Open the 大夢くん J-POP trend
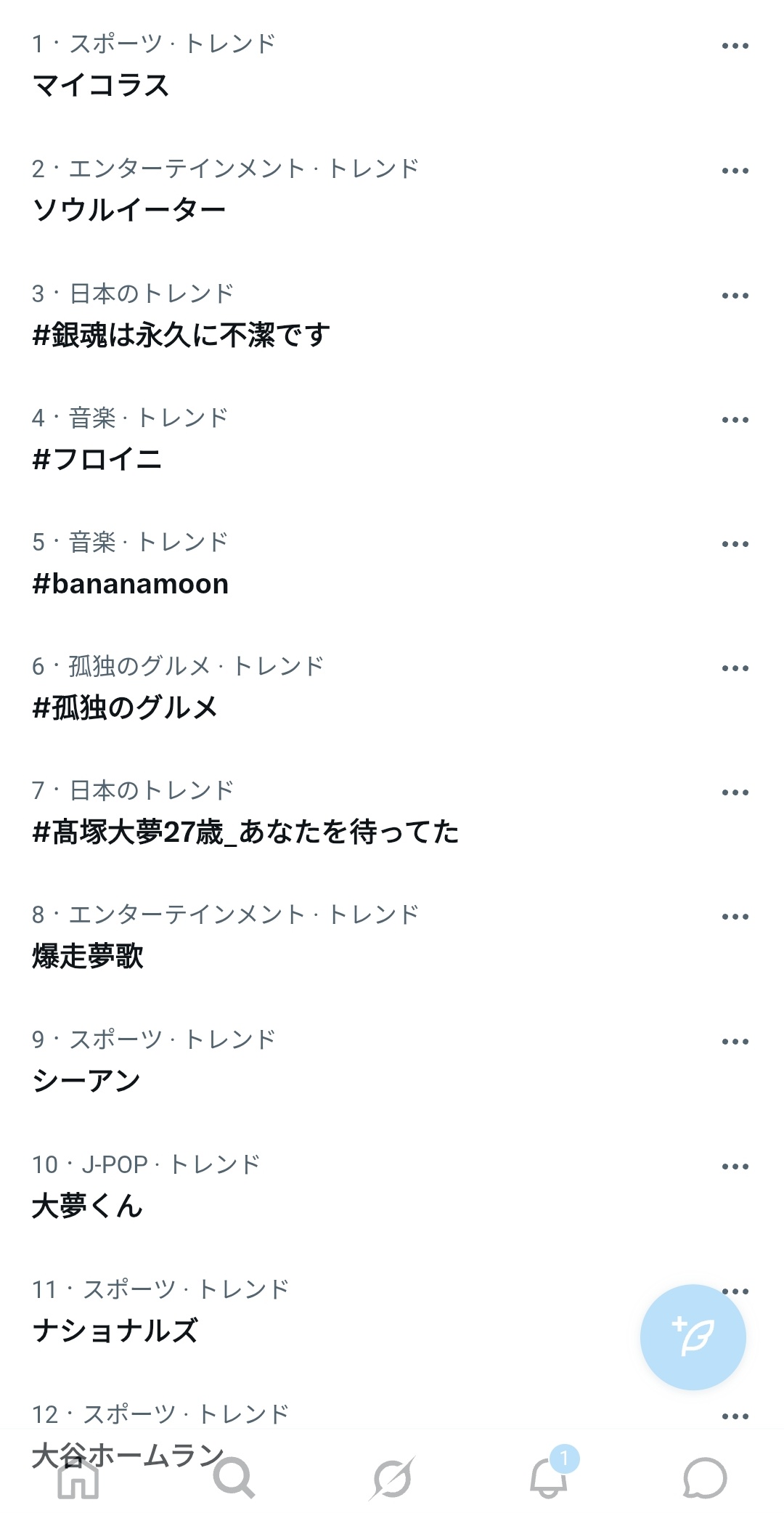Image resolution: width=784 pixels, height=1513 pixels. click(x=88, y=1206)
